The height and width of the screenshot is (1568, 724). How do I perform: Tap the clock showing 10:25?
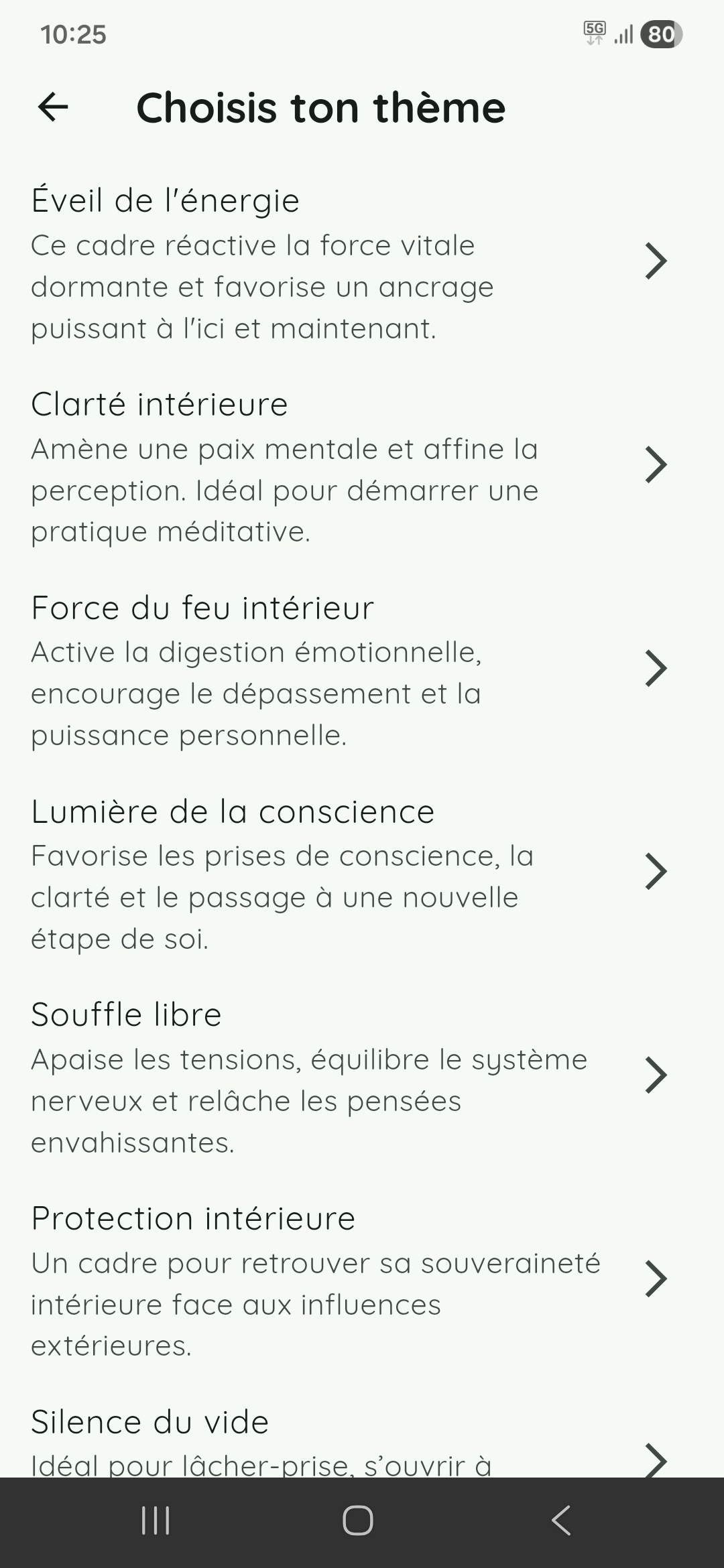point(72,35)
